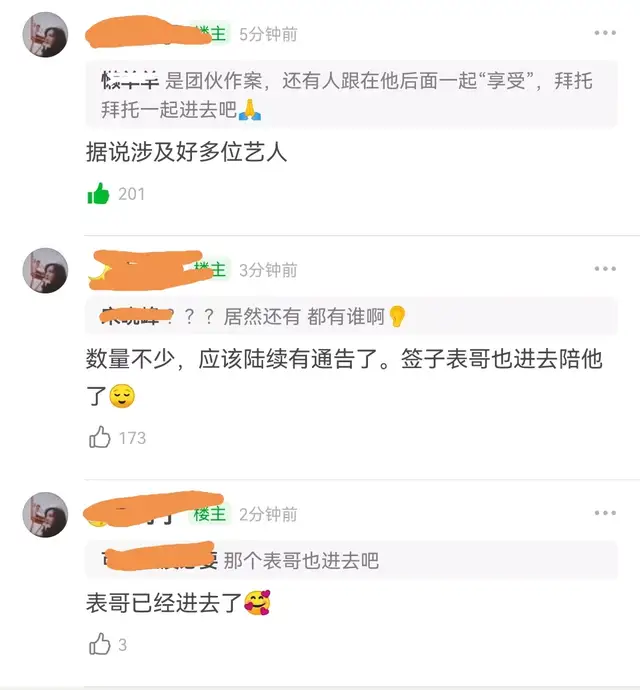Open the avatar of the 3分钟前 commenter
This screenshot has height=690, width=640.
45,271
